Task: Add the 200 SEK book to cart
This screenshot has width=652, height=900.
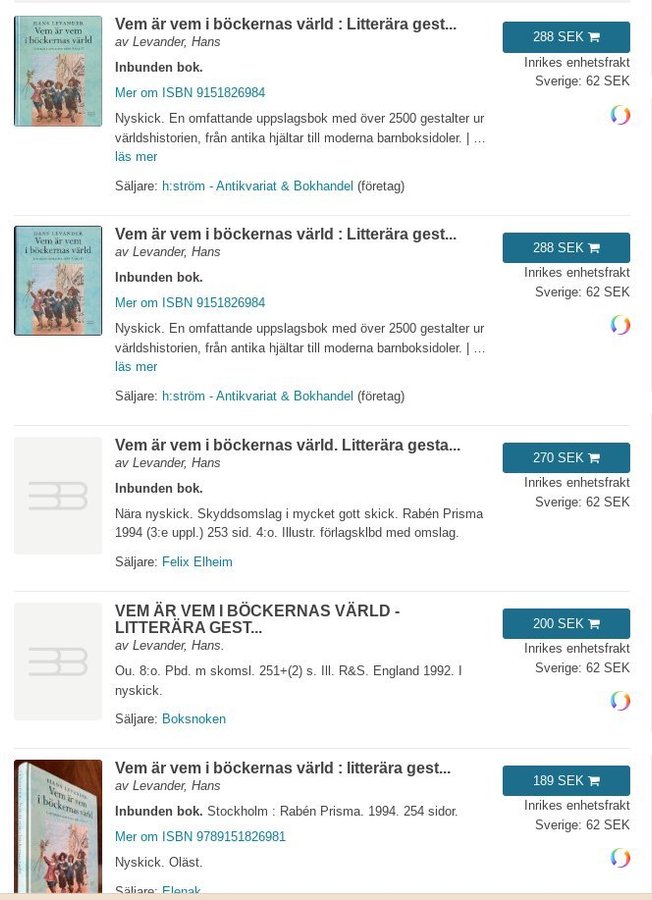Action: 566,624
